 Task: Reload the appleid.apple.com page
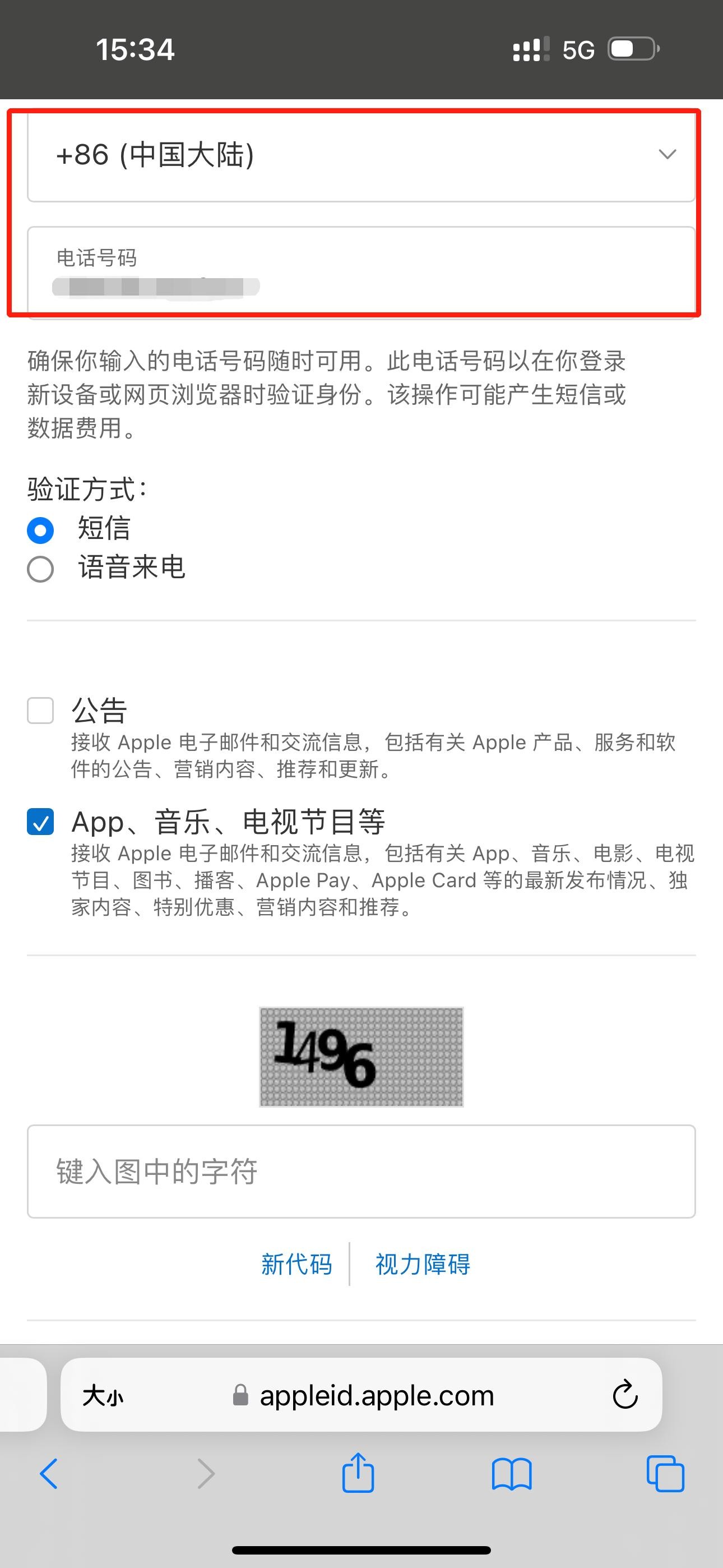pos(624,1395)
